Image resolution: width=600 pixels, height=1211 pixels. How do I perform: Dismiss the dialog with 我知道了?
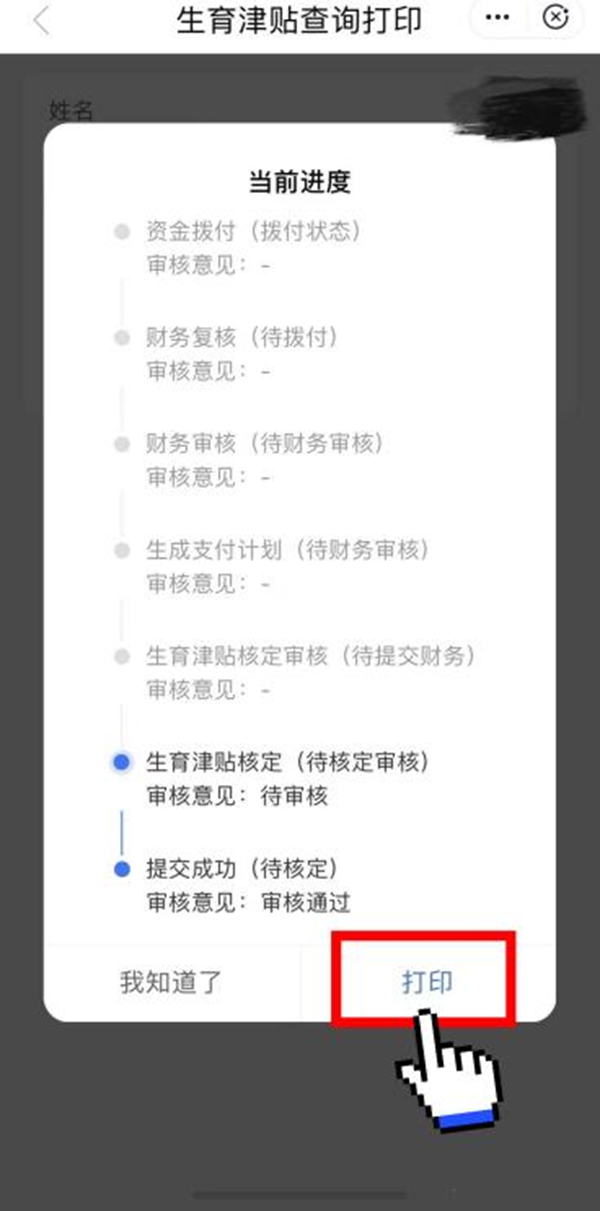[170, 981]
